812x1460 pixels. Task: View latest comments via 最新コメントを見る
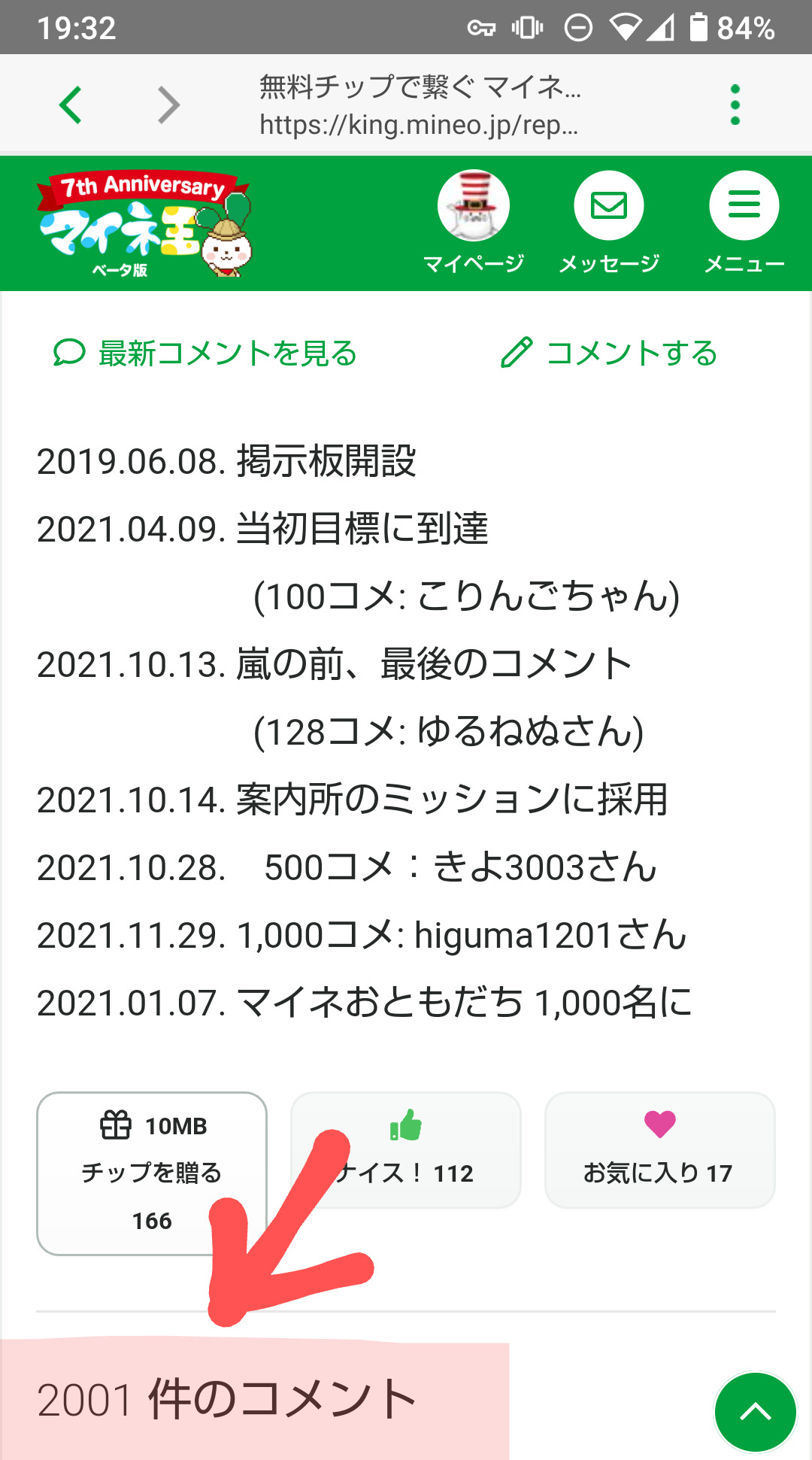(x=205, y=353)
